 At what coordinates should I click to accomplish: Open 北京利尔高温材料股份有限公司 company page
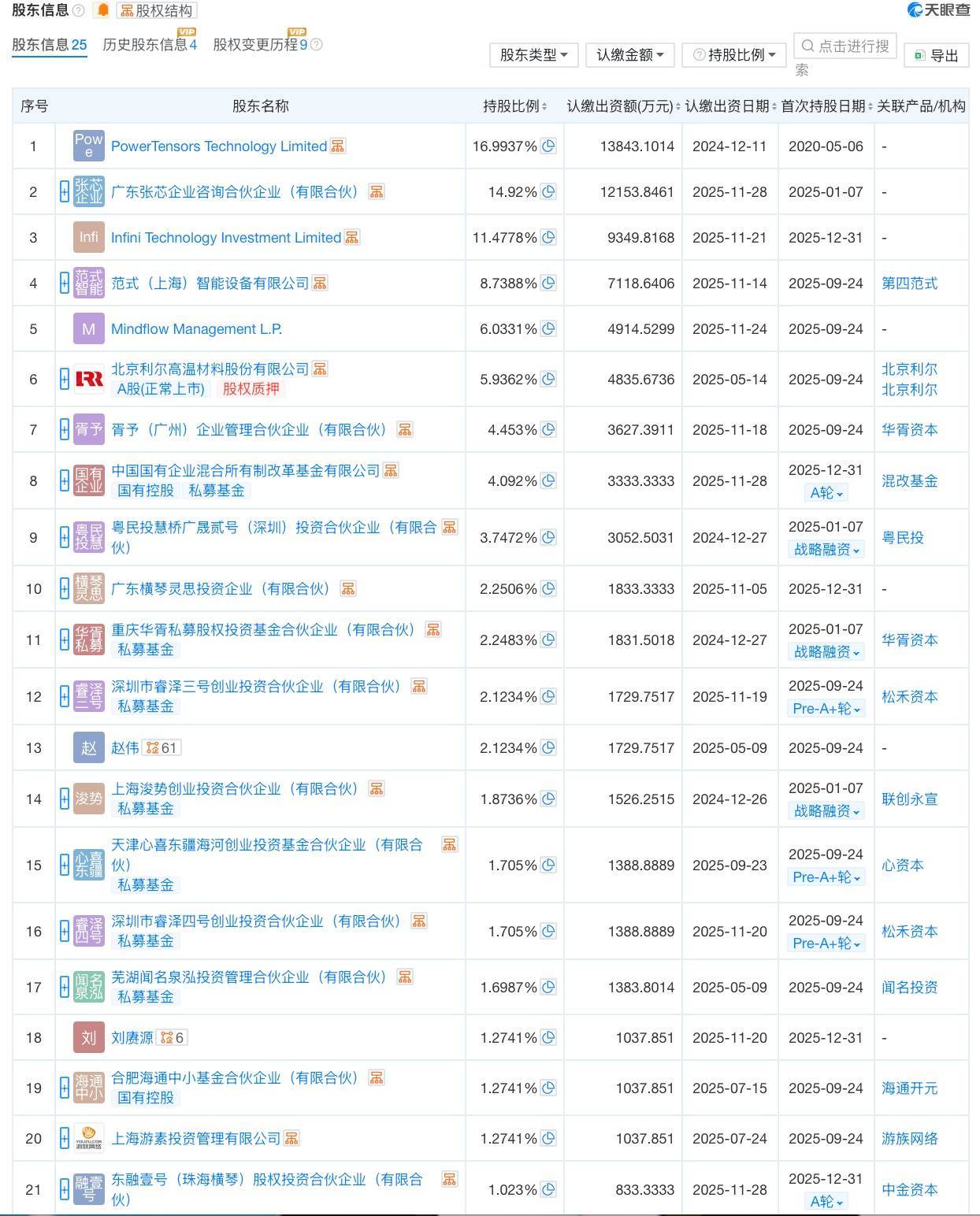point(210,369)
